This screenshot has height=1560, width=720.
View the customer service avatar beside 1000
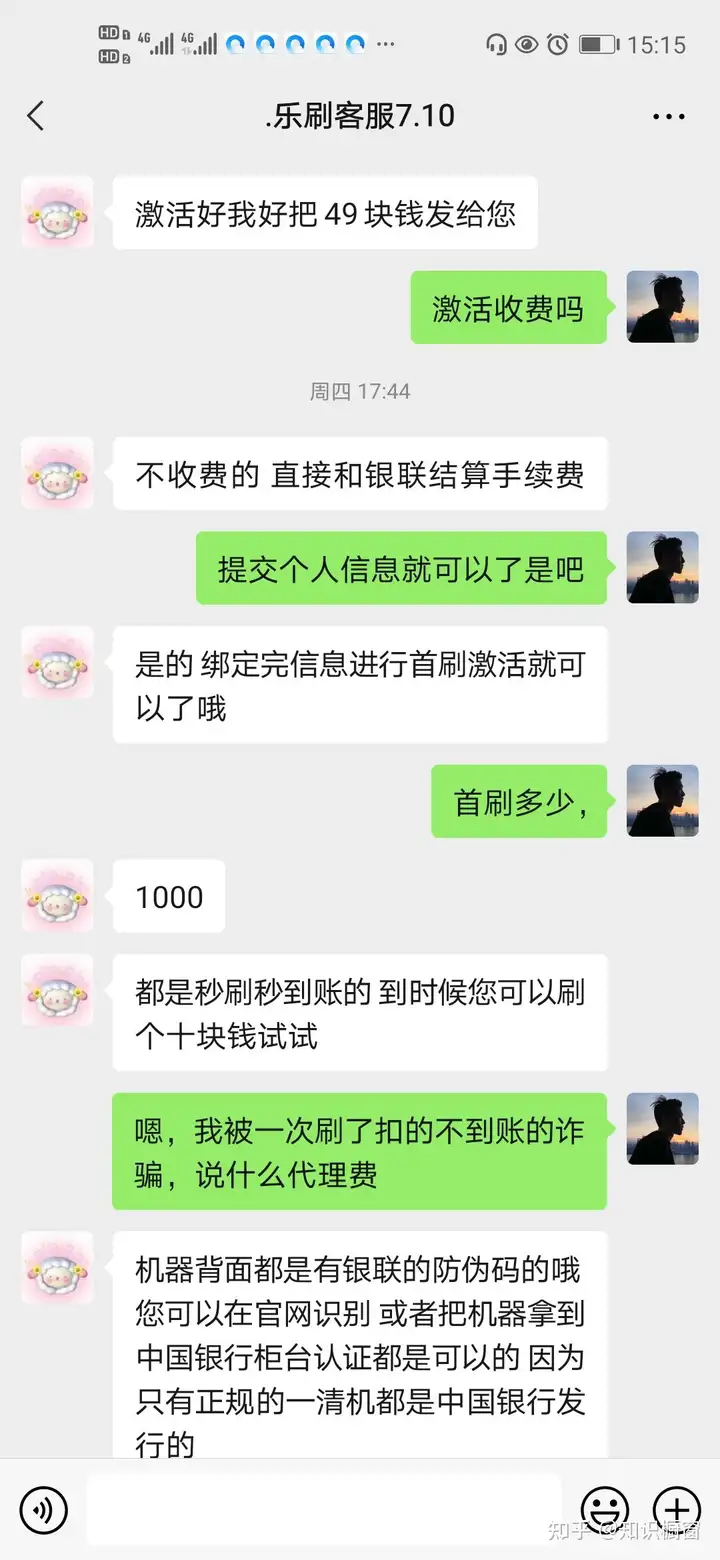tap(57, 896)
